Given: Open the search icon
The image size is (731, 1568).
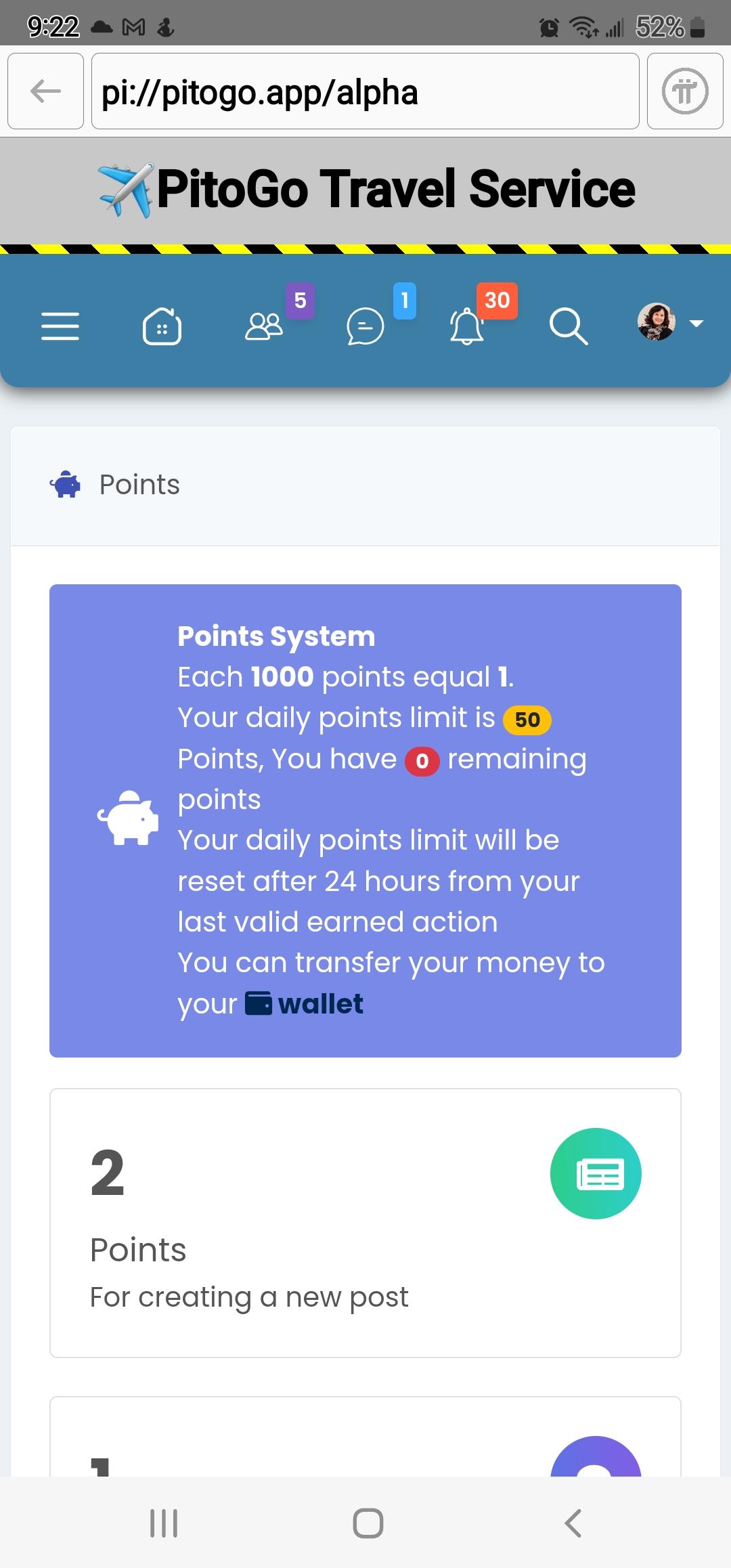Looking at the screenshot, I should tap(569, 326).
